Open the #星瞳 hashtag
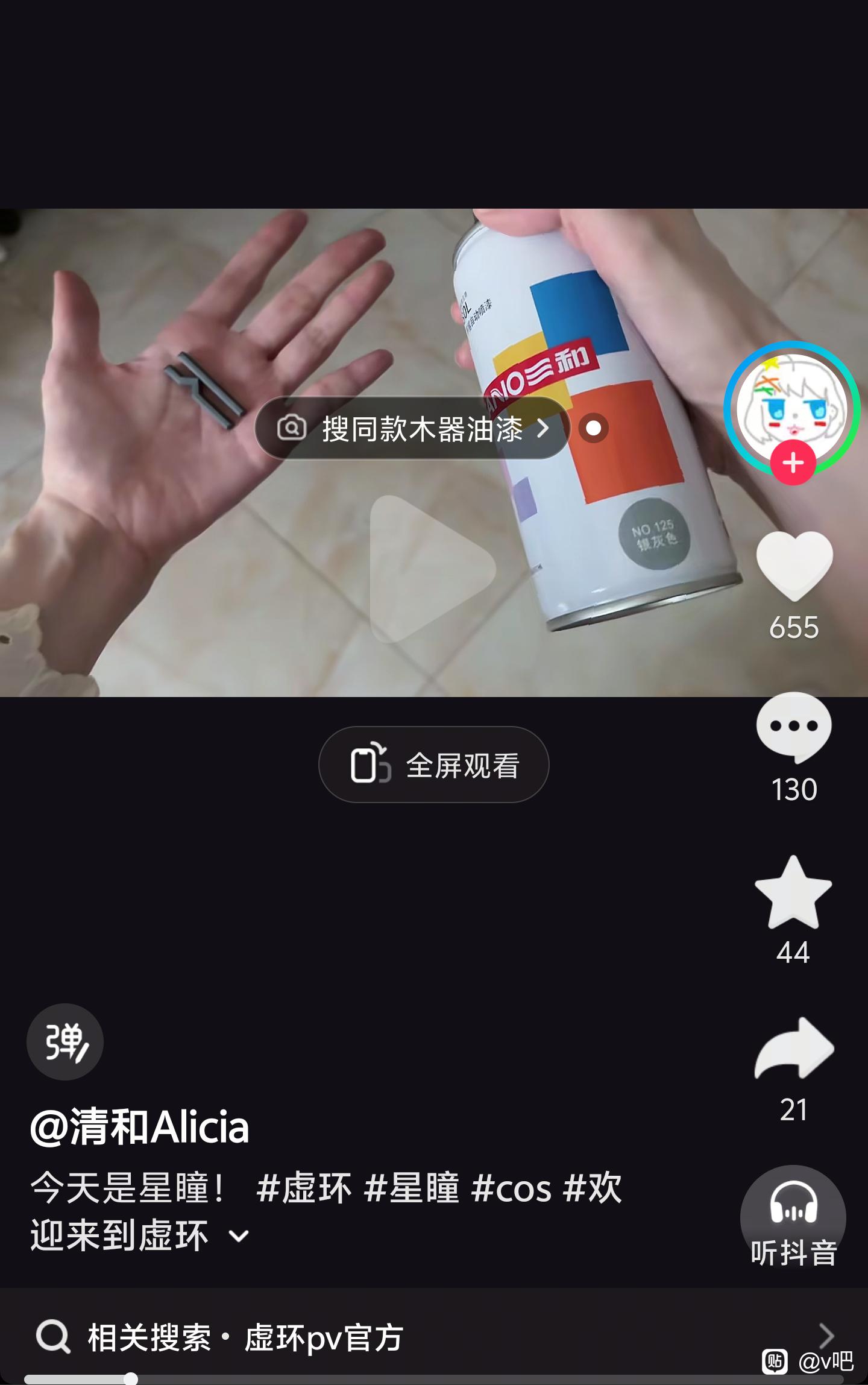The width and height of the screenshot is (868, 1385). click(x=412, y=1188)
